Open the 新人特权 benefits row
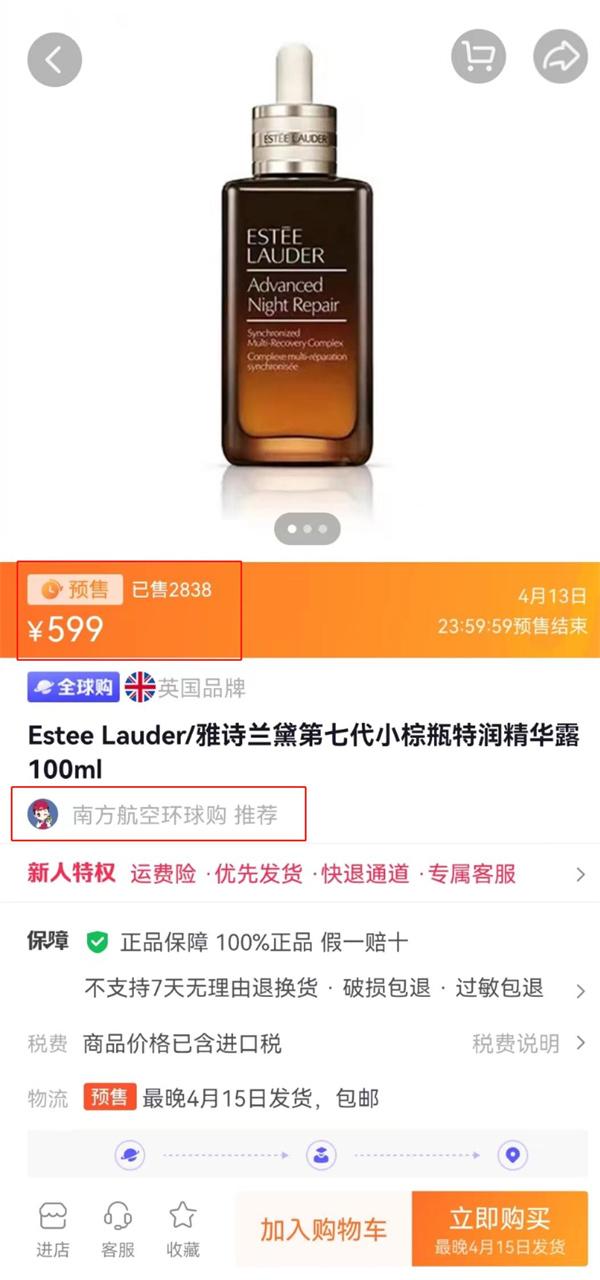 click(x=300, y=873)
